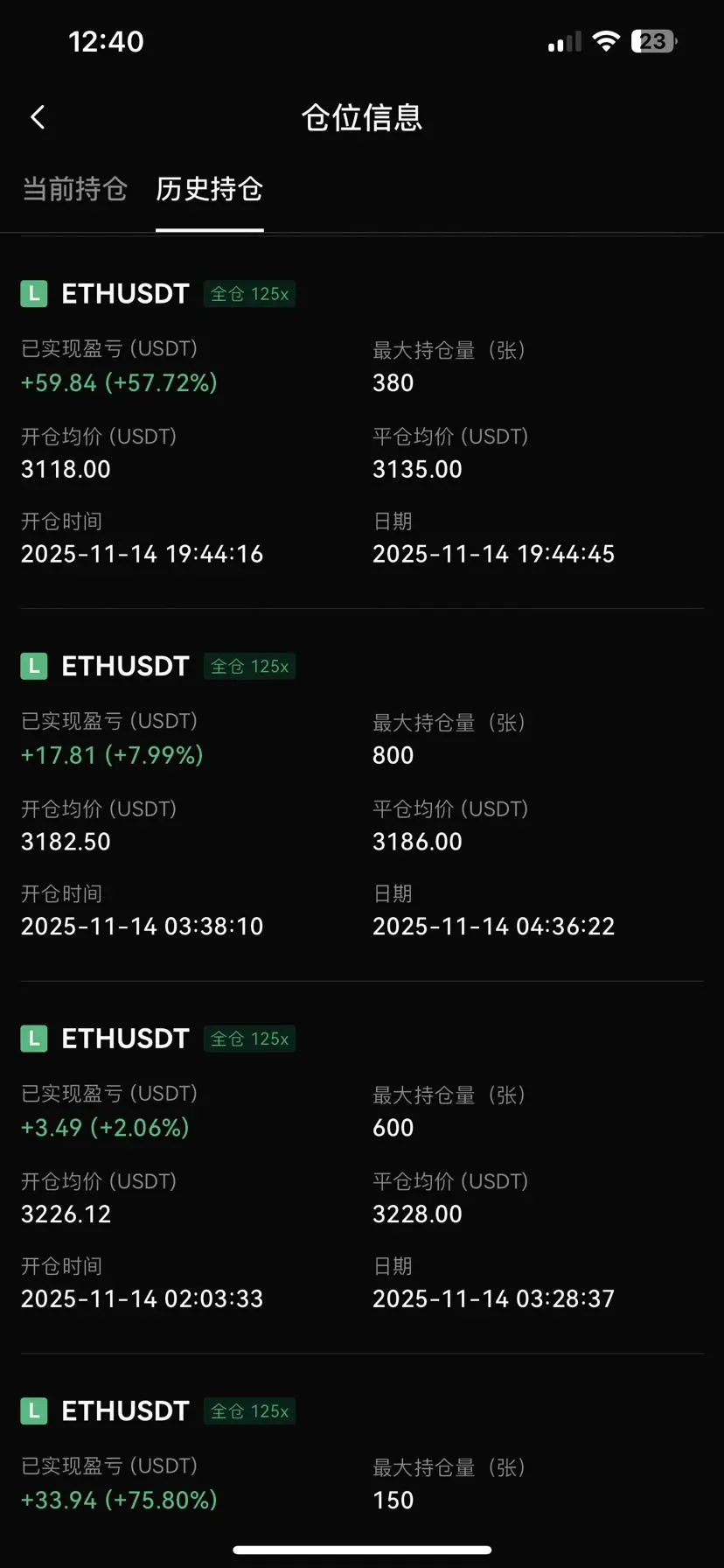Select the 历史持仓 tab
Image resolution: width=724 pixels, height=1568 pixels.
pyautogui.click(x=209, y=189)
